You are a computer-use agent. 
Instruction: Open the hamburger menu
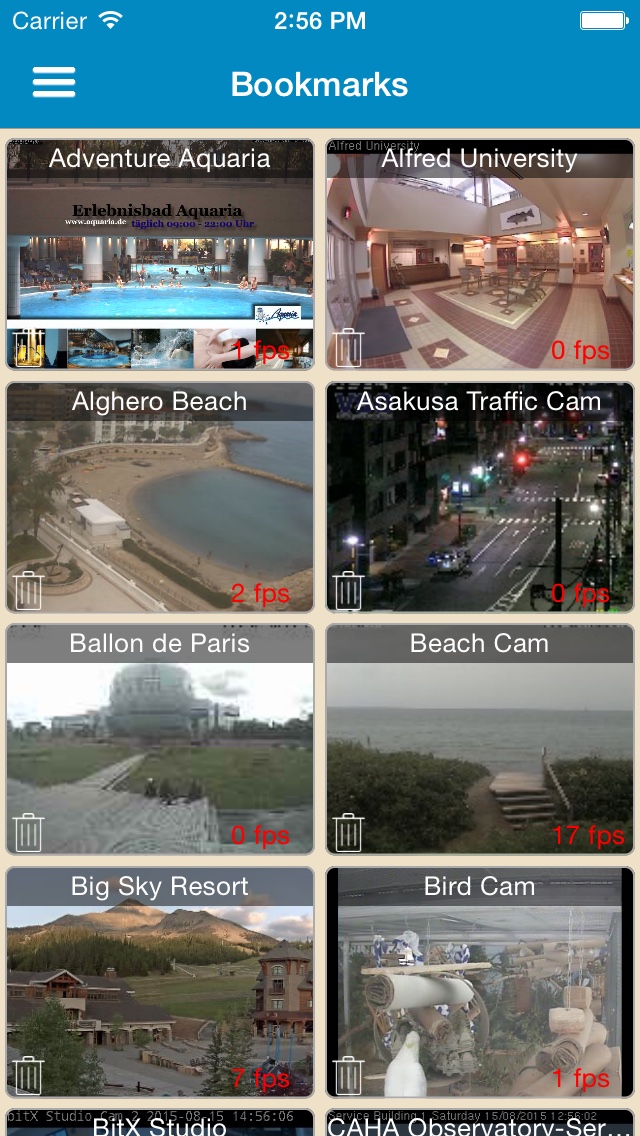(x=54, y=83)
